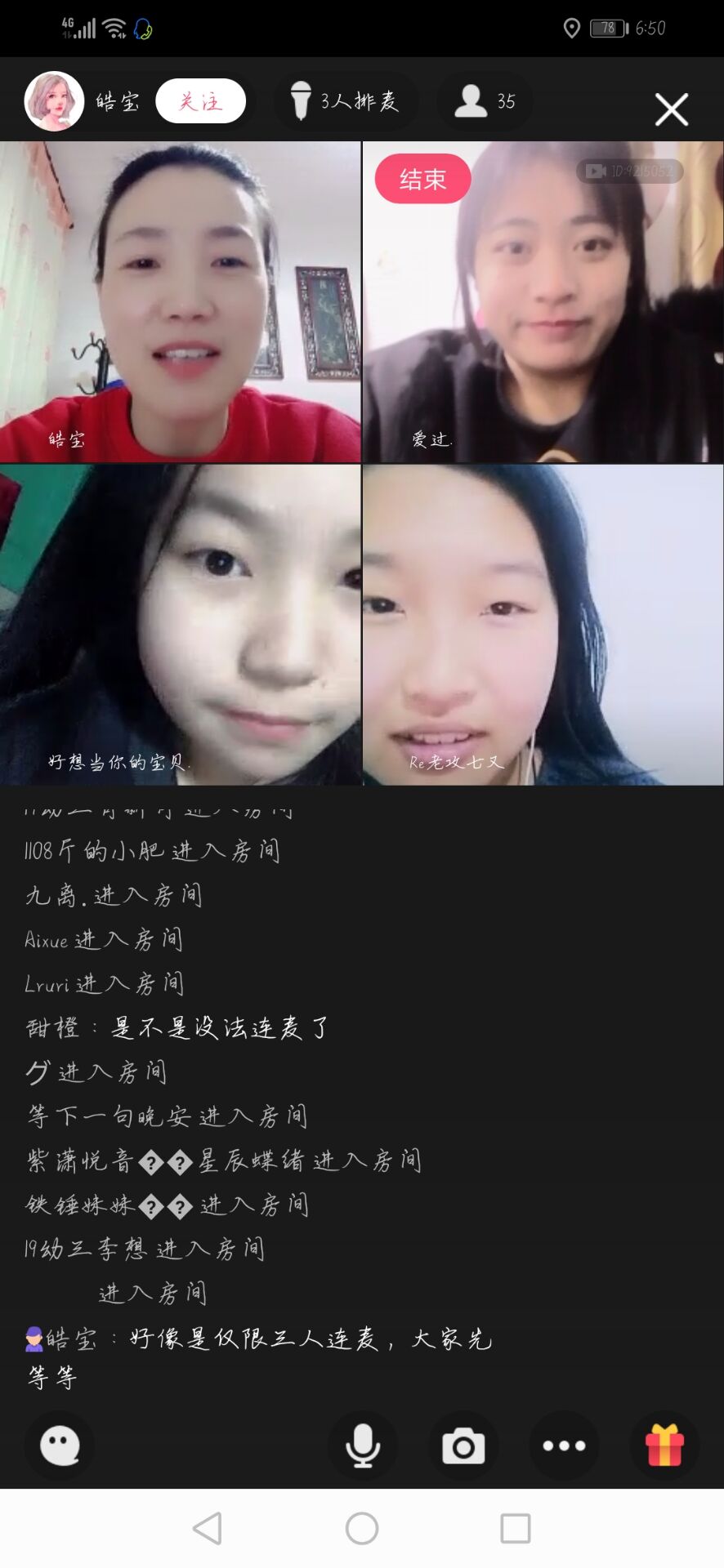
Task: Open the 3人排麦 mic queue
Action: pos(345,101)
